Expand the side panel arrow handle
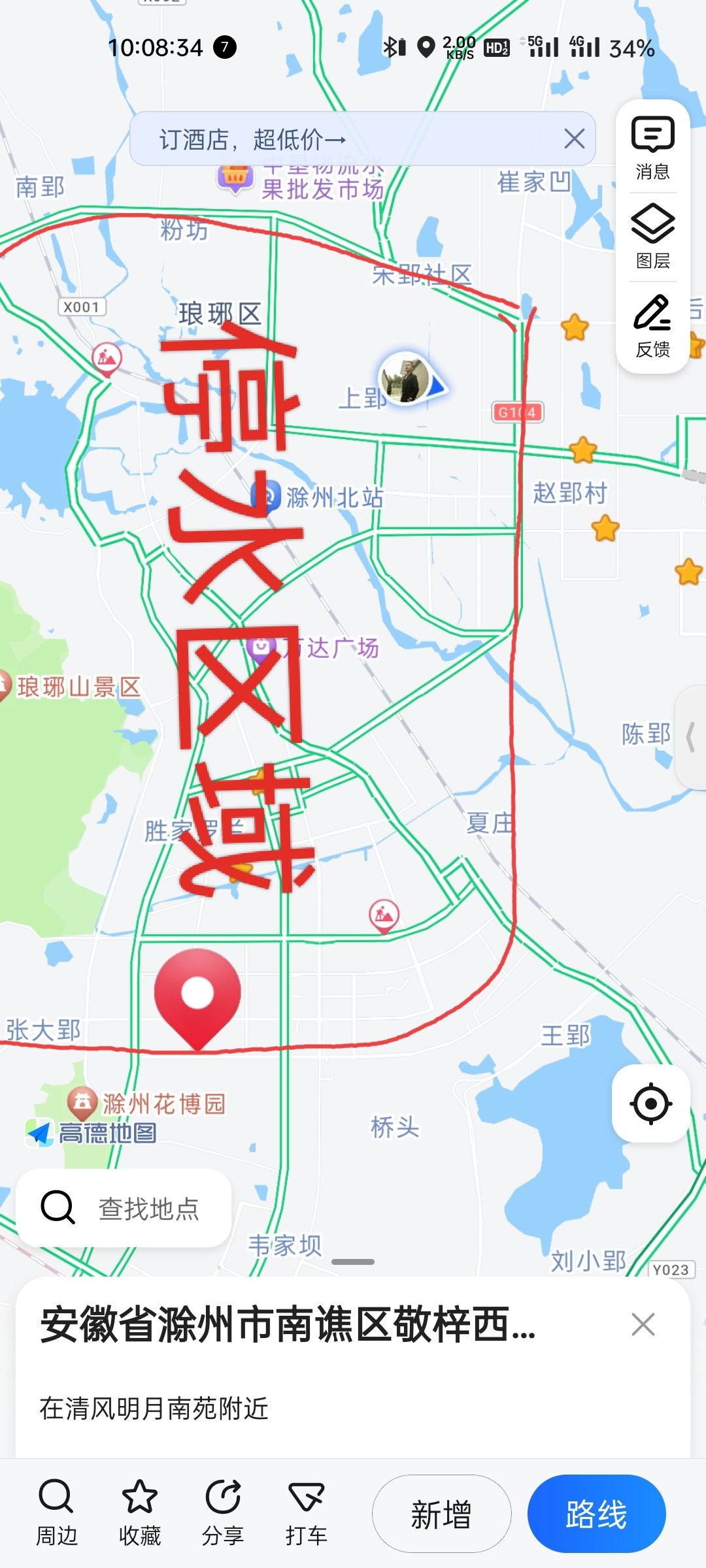The image size is (706, 1568). [x=692, y=737]
